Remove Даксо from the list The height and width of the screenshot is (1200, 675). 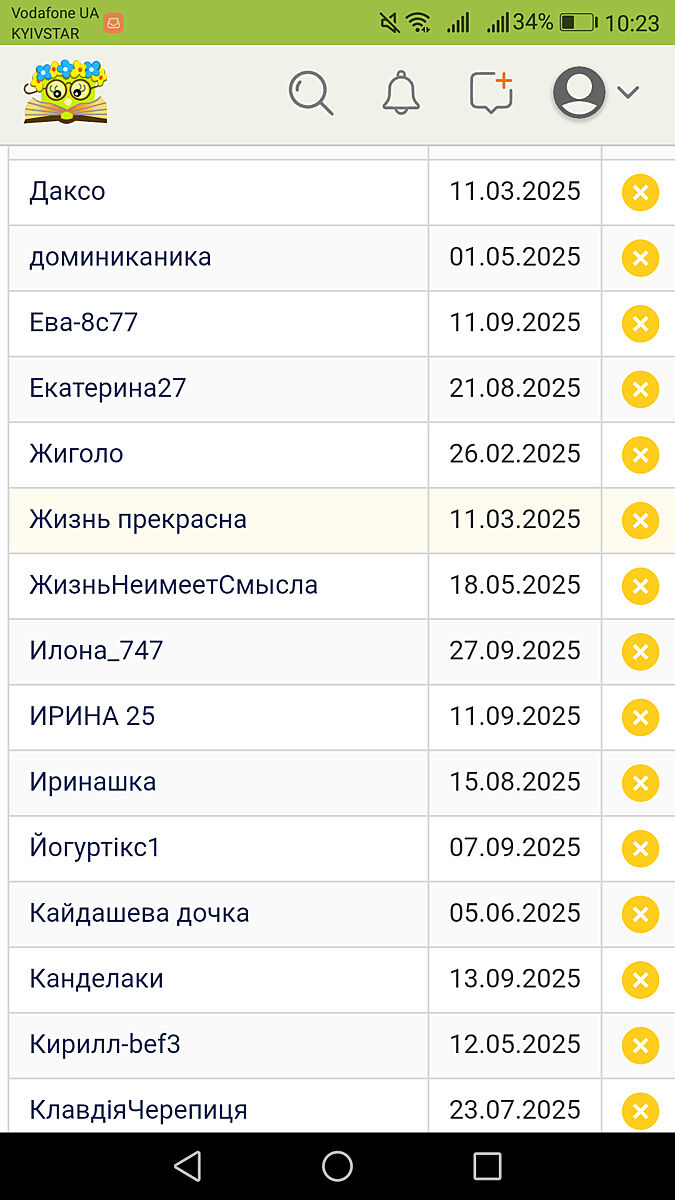coord(640,192)
